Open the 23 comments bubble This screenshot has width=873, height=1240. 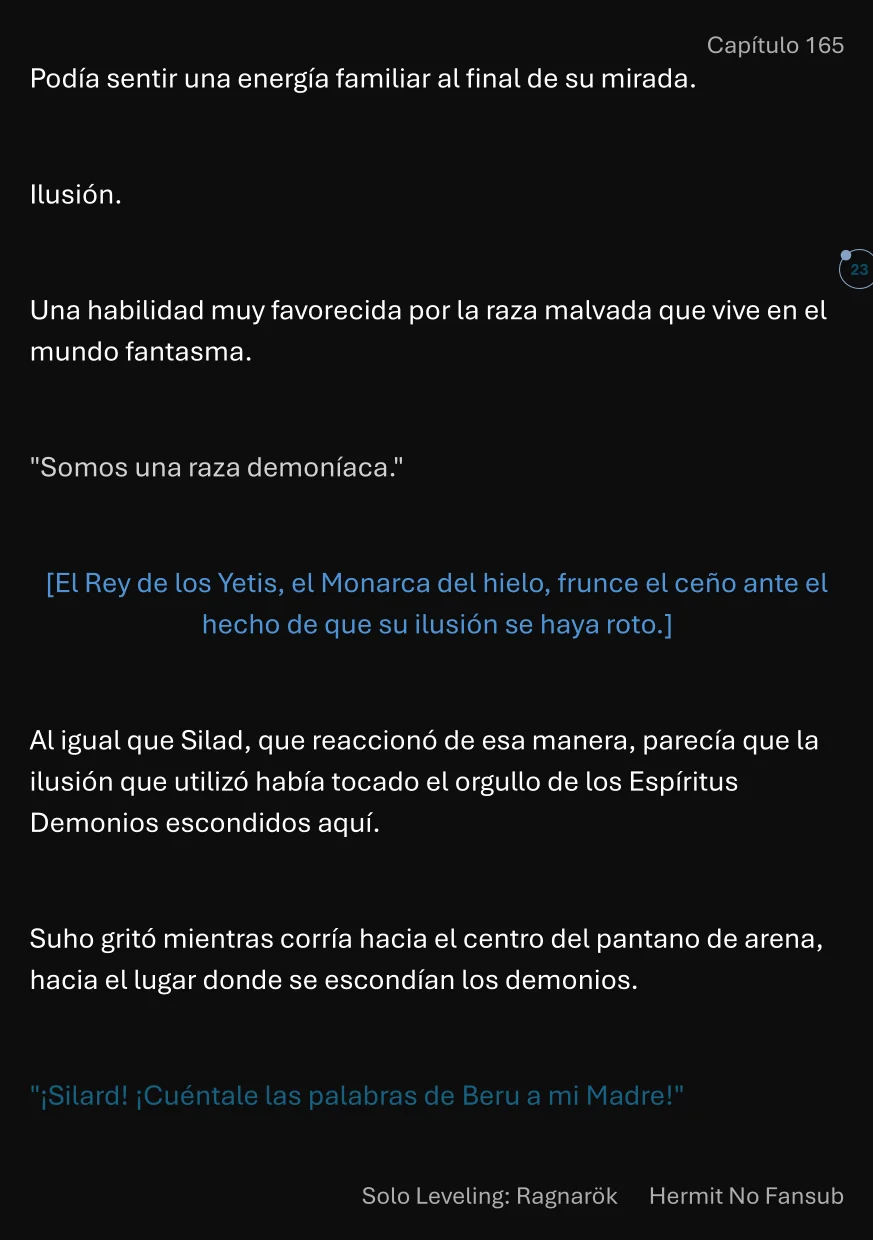[857, 270]
